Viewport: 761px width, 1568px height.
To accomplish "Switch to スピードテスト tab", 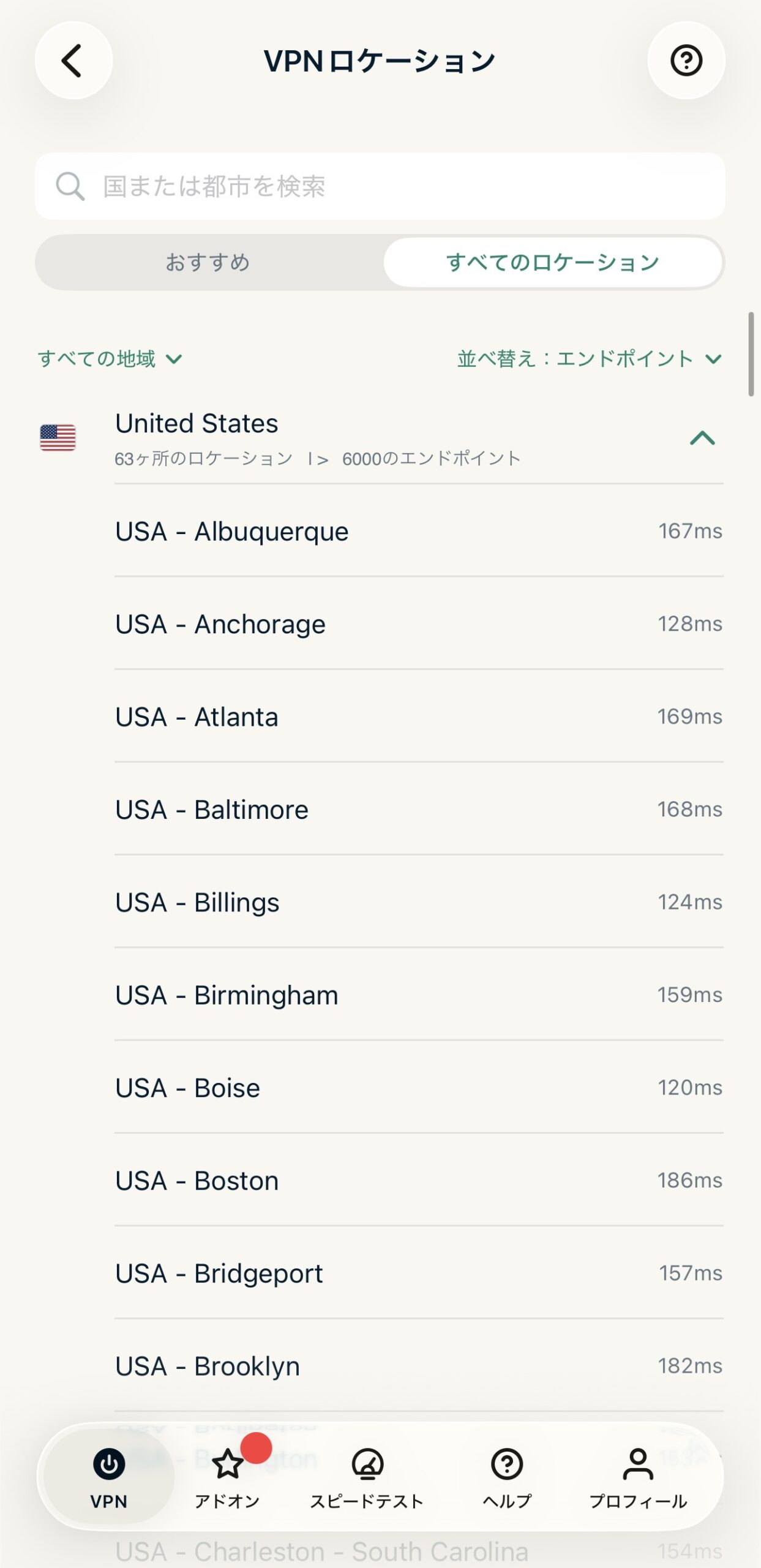I will 367,1477.
